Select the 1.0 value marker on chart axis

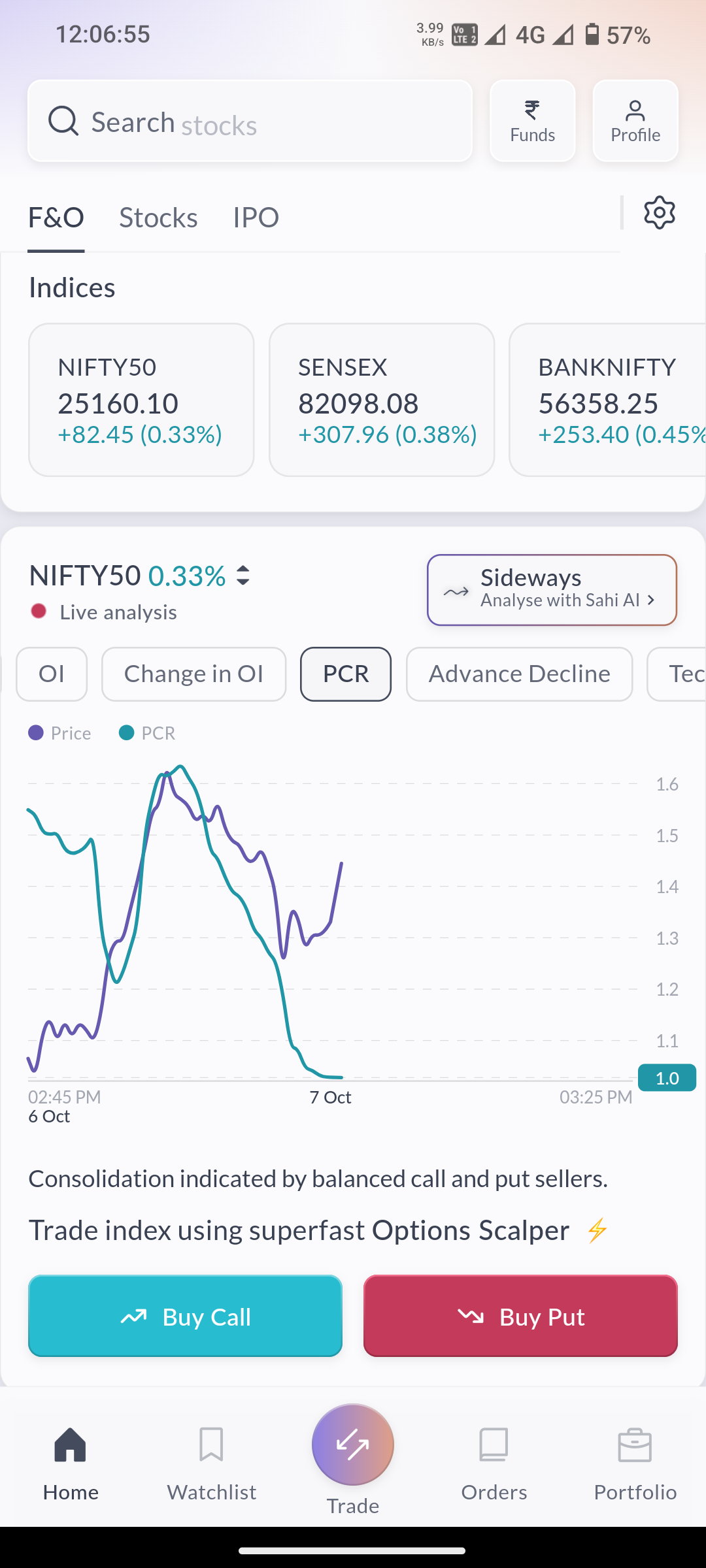[x=666, y=1078]
